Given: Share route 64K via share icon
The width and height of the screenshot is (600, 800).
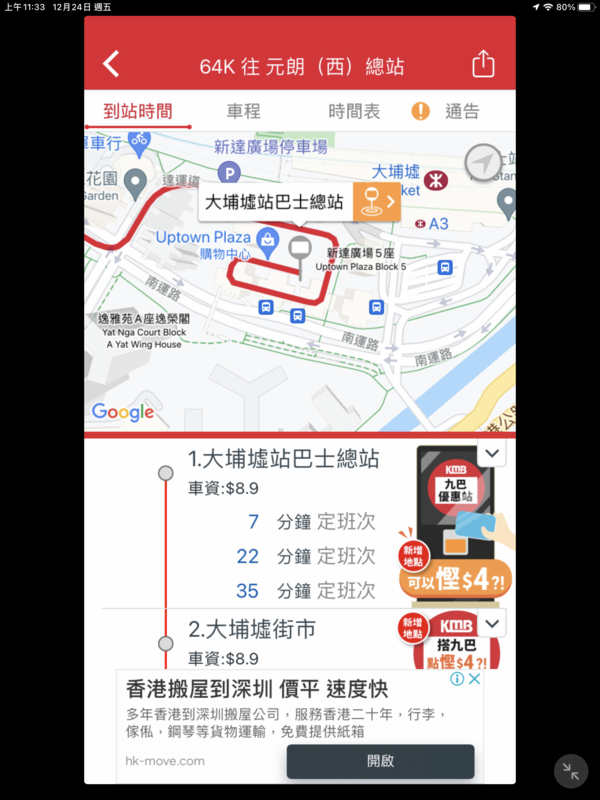Looking at the screenshot, I should (483, 65).
